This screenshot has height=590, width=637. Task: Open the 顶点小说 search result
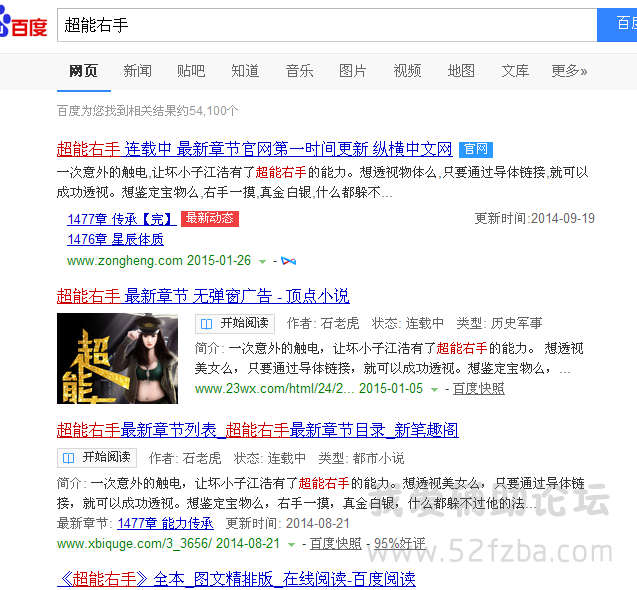click(x=203, y=296)
